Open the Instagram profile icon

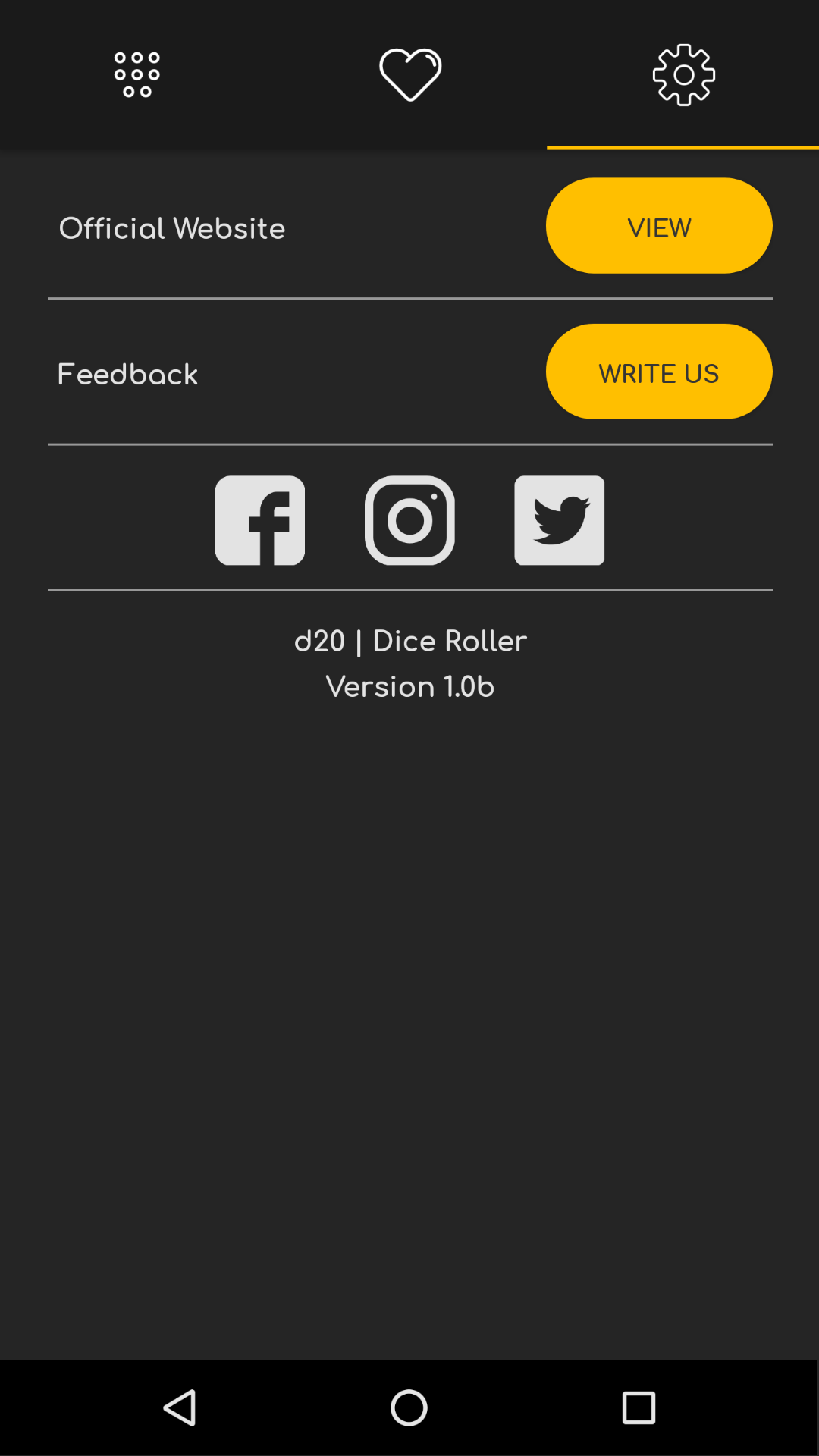tap(409, 520)
